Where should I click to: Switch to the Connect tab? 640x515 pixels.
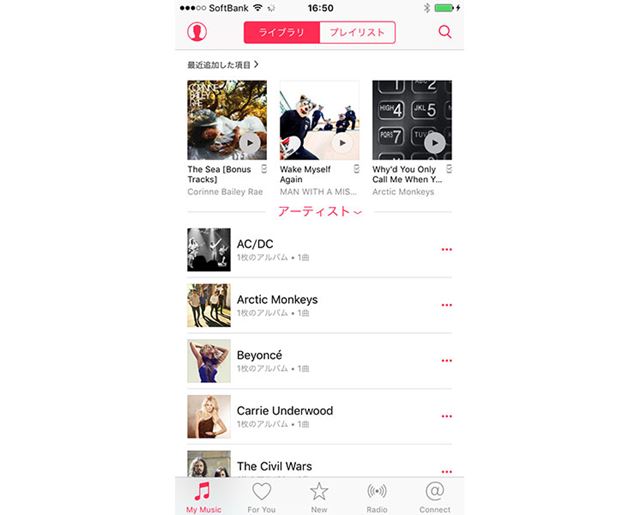tap(435, 496)
